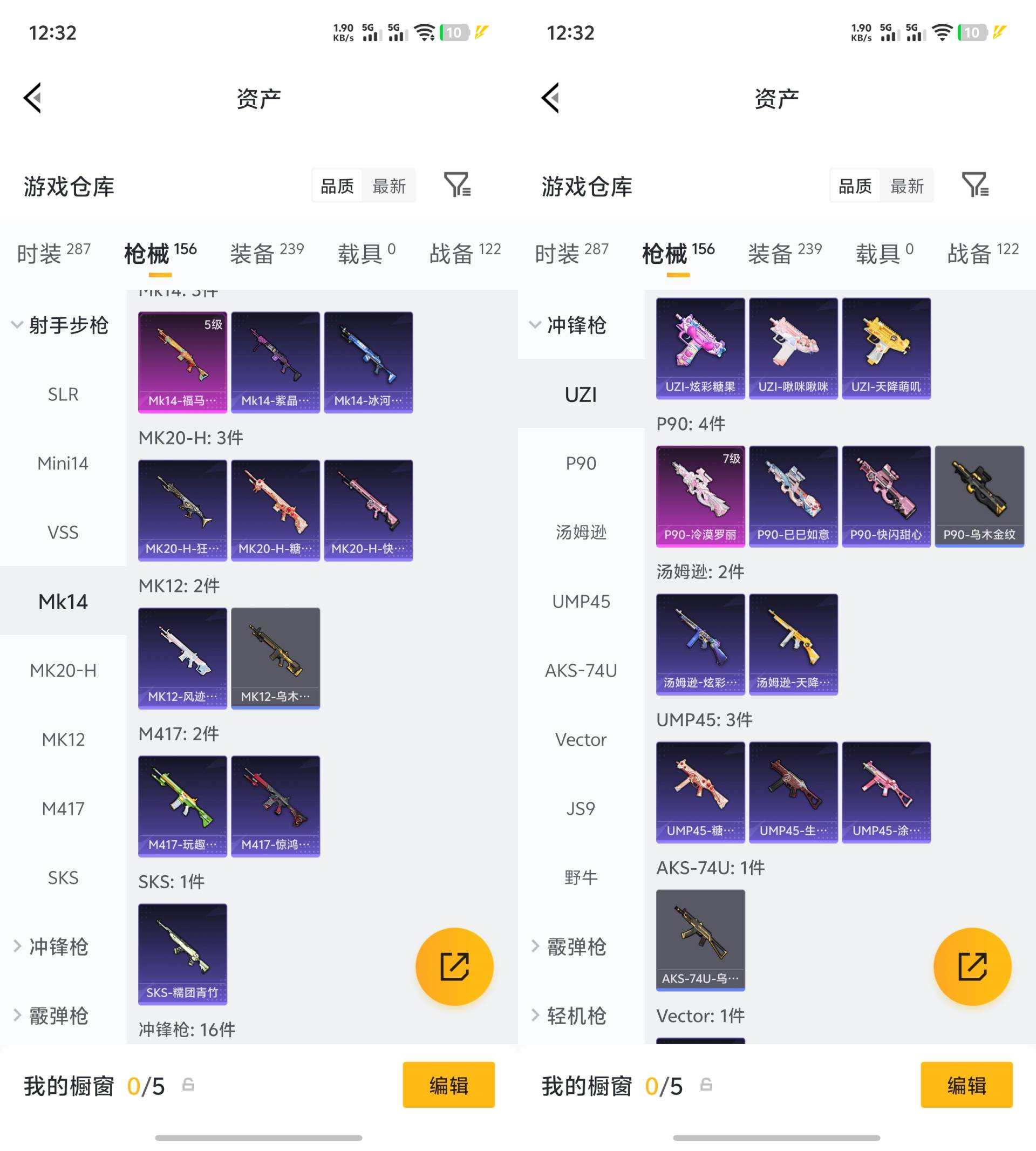
Task: Tap the lock icon next to 我的橱窗
Action: [x=188, y=1085]
